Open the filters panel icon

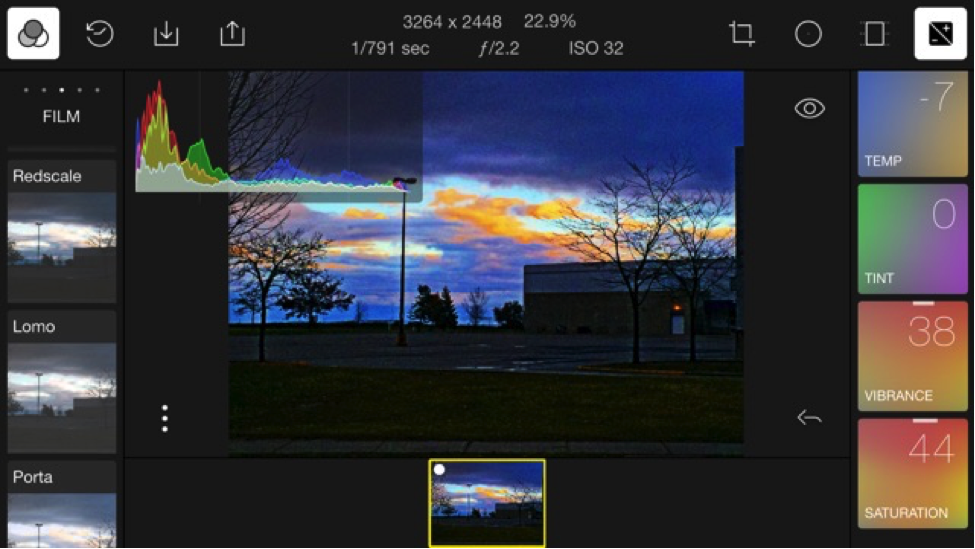tap(33, 34)
